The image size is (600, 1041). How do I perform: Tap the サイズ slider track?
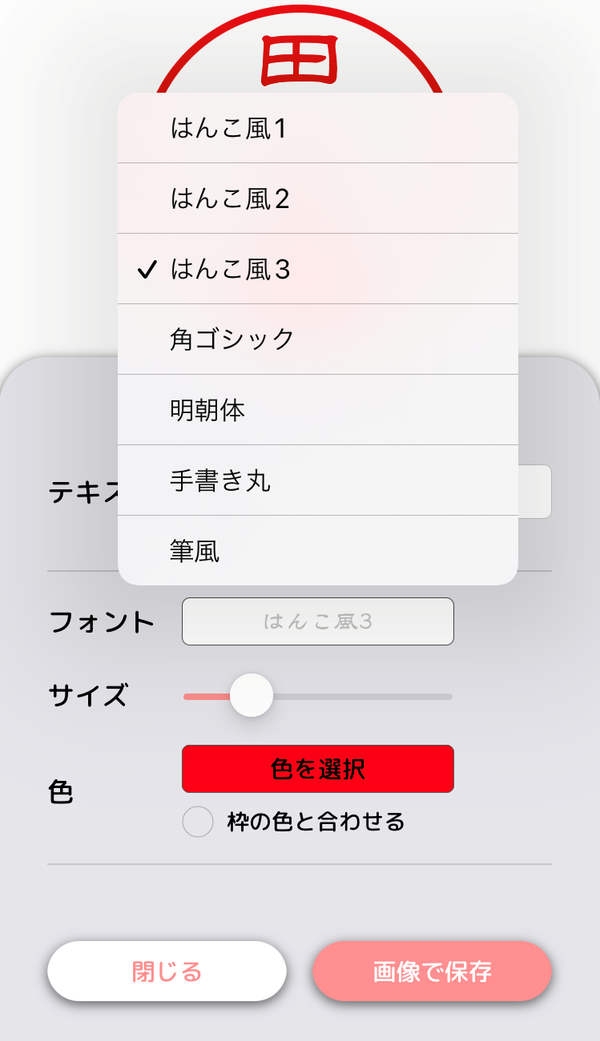click(x=318, y=696)
